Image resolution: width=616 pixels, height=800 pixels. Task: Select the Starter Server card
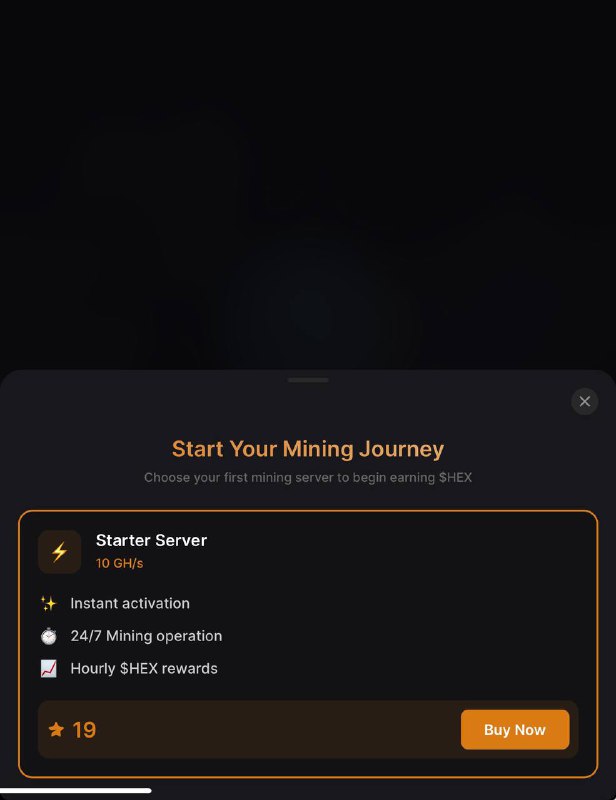[308, 644]
